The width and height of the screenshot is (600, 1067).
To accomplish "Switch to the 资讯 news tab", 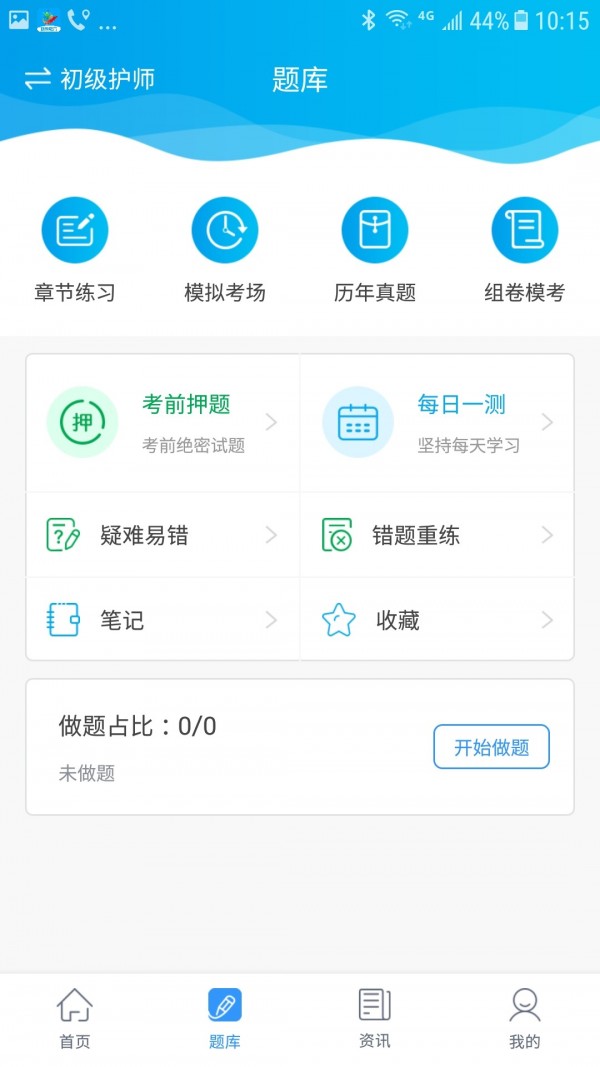I will coord(375,1018).
